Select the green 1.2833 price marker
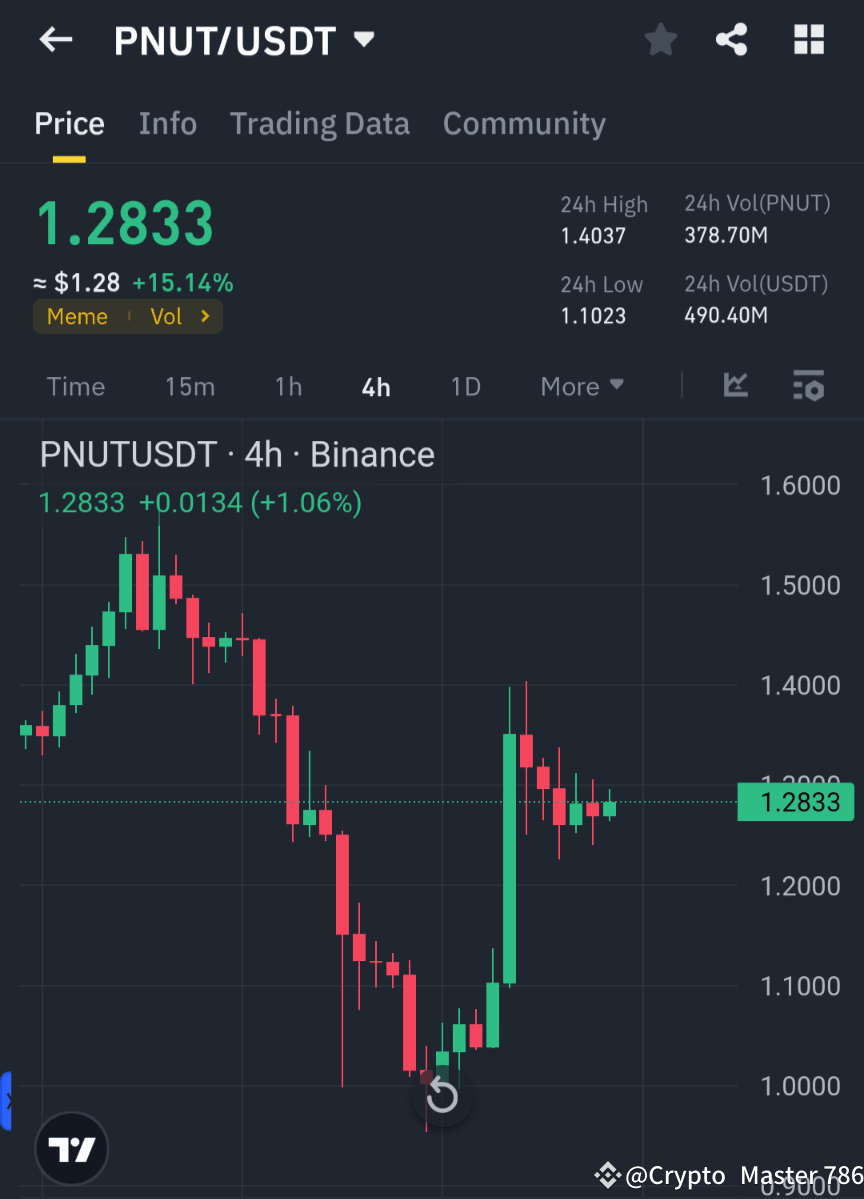Viewport: 864px width, 1199px height. tap(796, 802)
